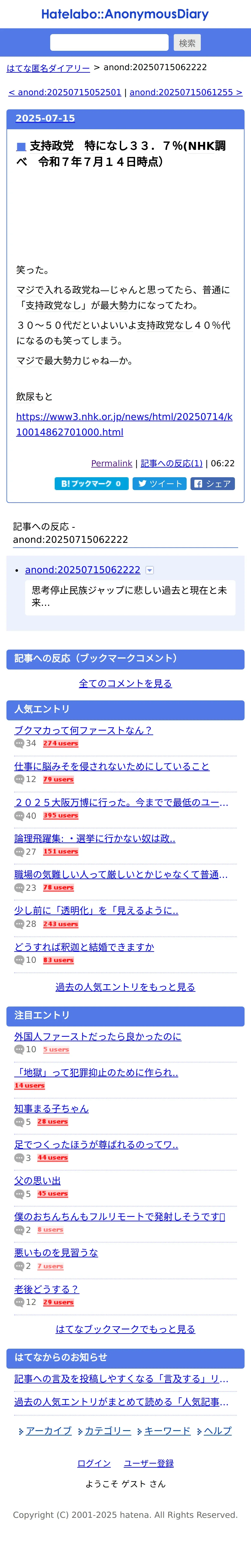
Task: Open ユーザー登録 to sign up
Action: point(149,1463)
